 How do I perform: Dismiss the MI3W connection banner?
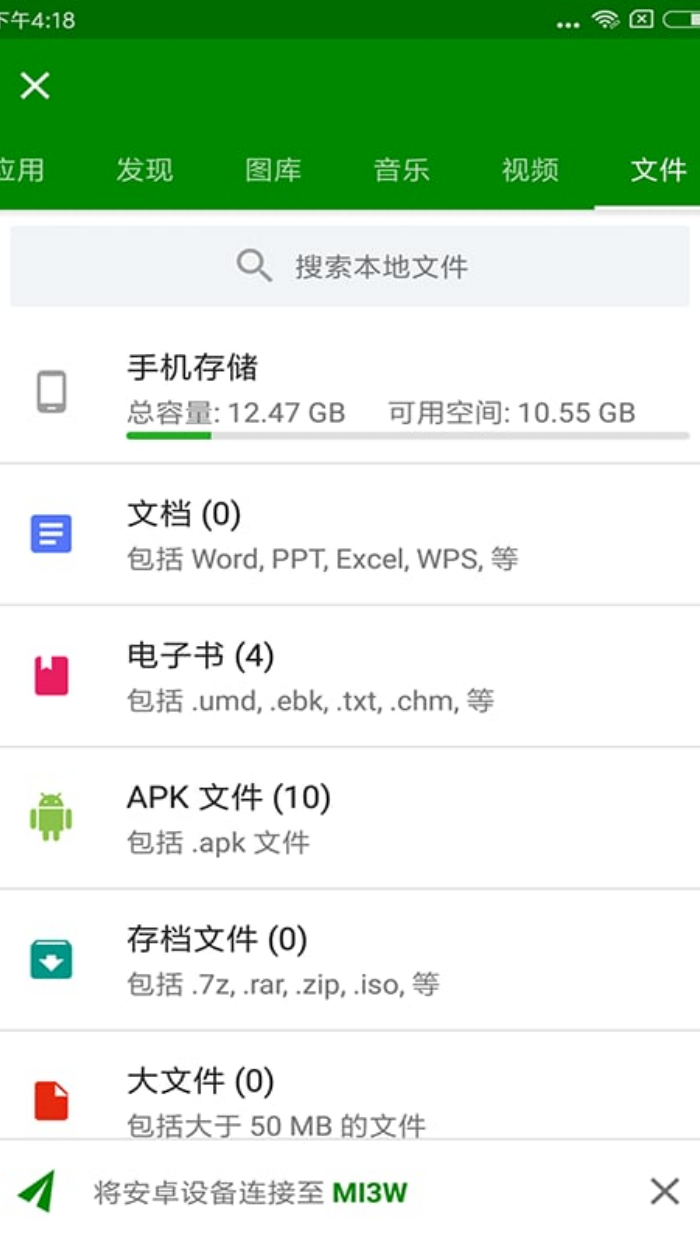point(664,1191)
